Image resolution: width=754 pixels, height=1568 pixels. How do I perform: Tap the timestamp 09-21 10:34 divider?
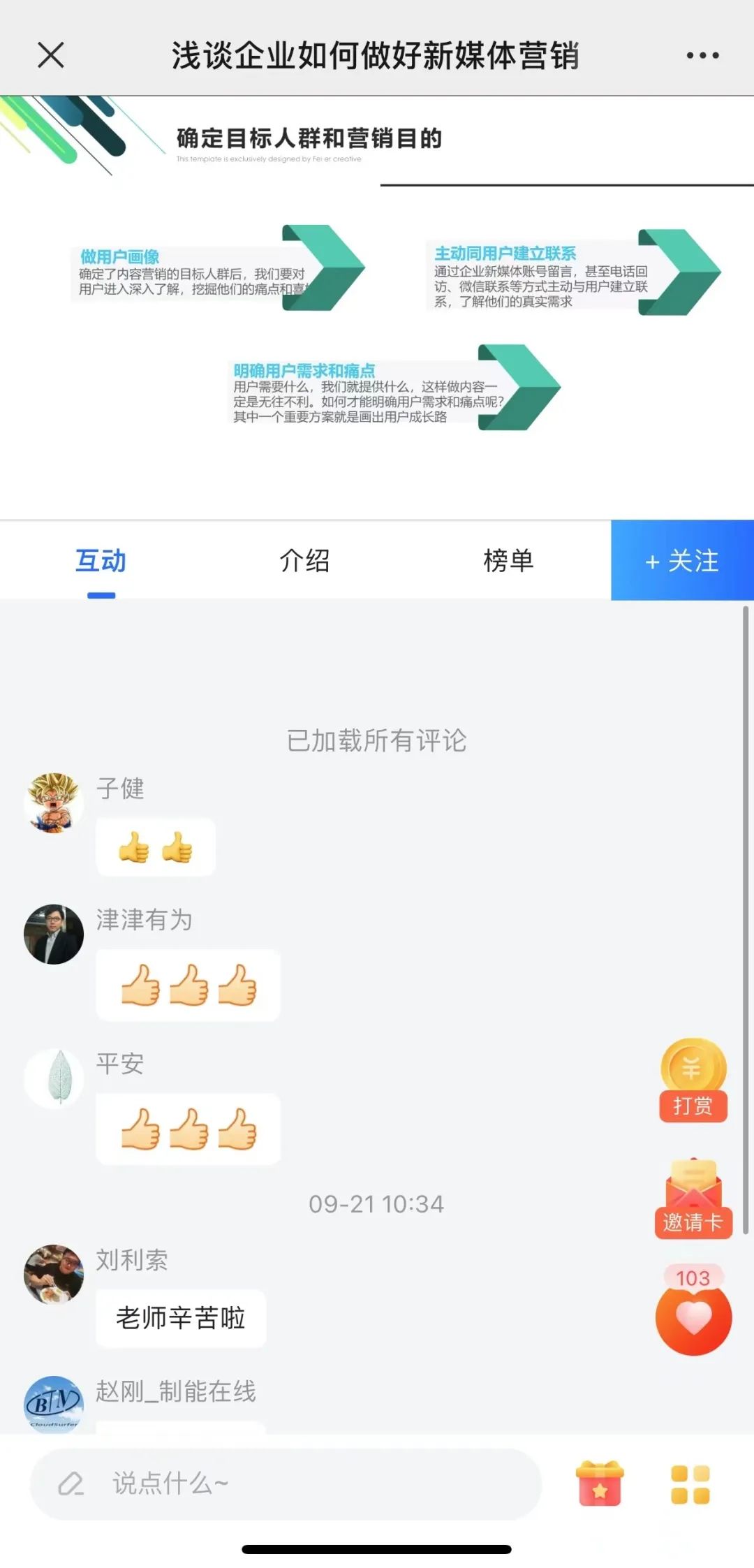click(377, 1203)
